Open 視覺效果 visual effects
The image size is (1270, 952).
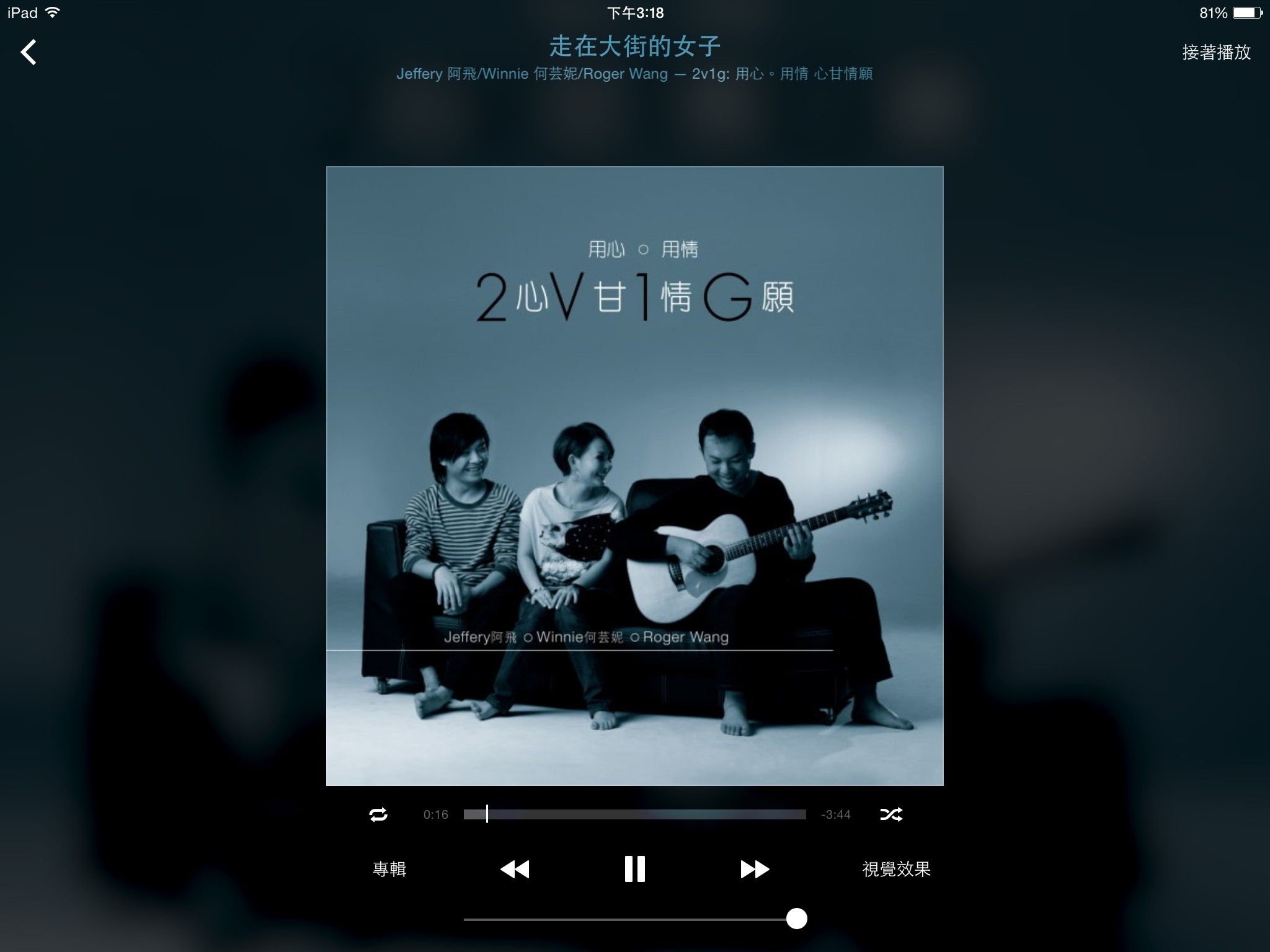[896, 869]
